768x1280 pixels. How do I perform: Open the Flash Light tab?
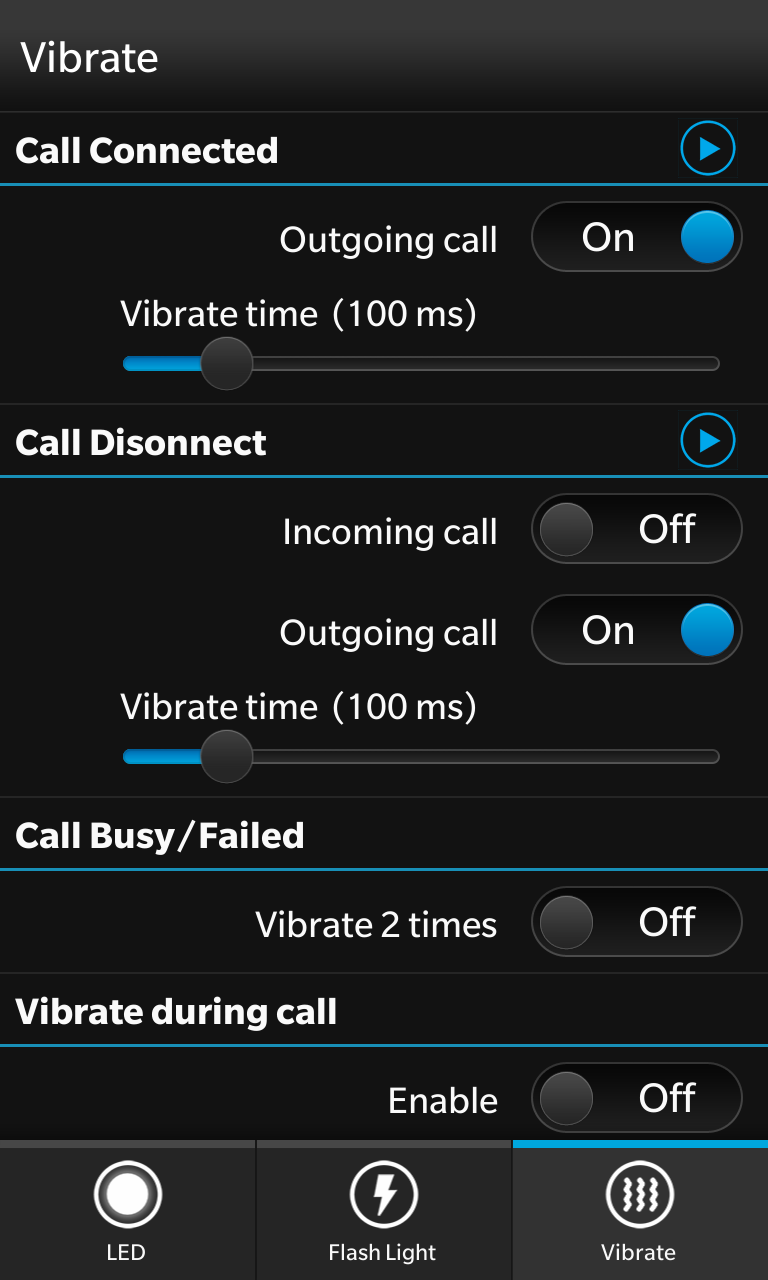384,1210
